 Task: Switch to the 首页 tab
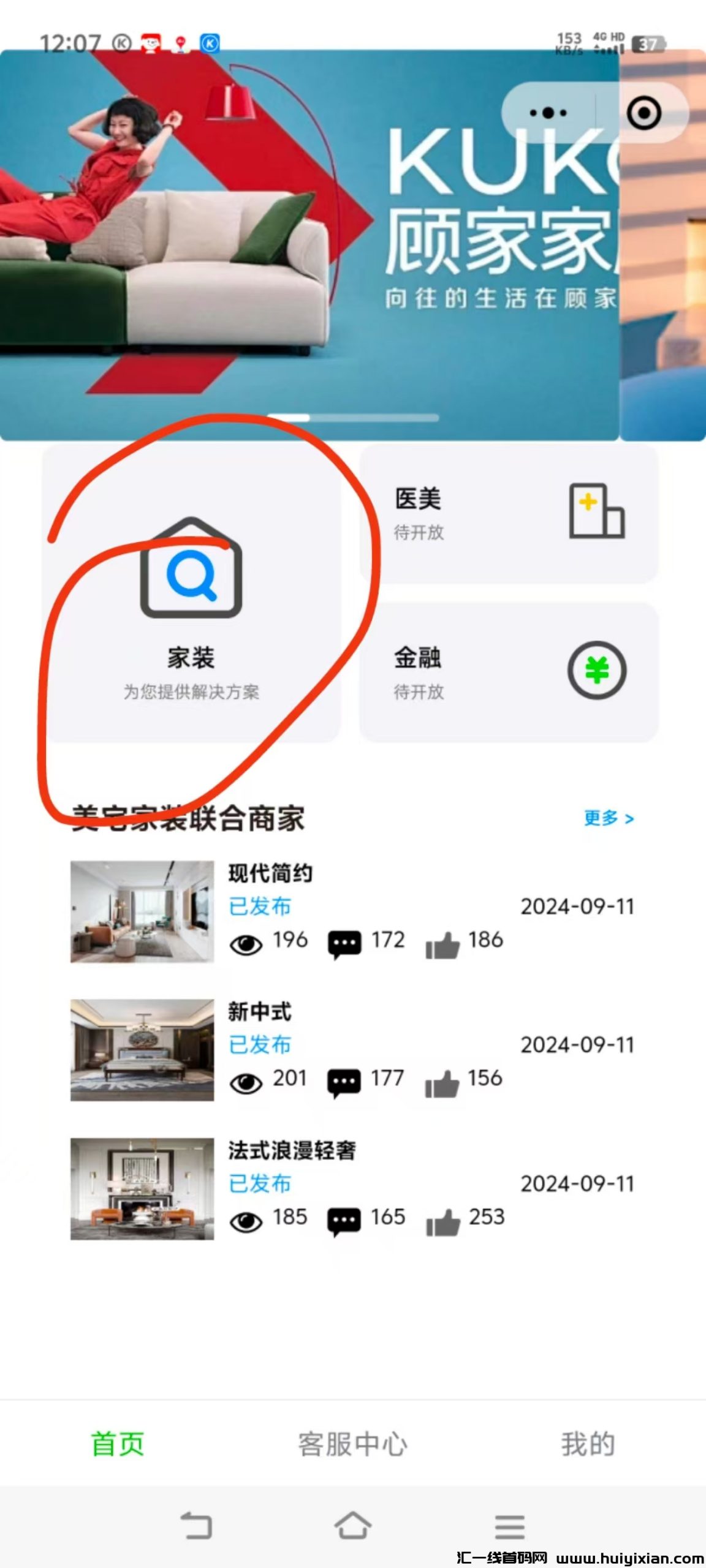click(x=118, y=1444)
